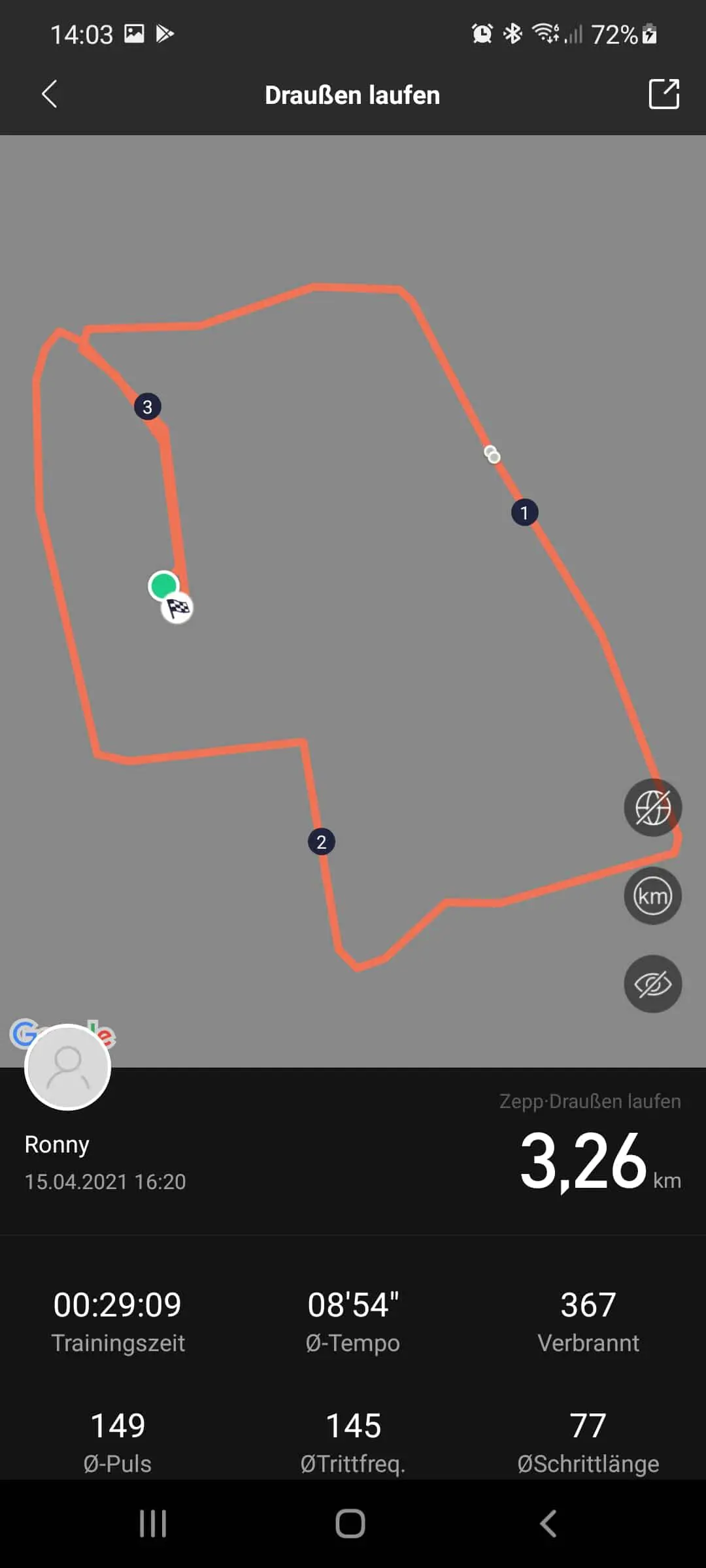Go back using the top-left arrow
The height and width of the screenshot is (1568, 706).
(50, 94)
